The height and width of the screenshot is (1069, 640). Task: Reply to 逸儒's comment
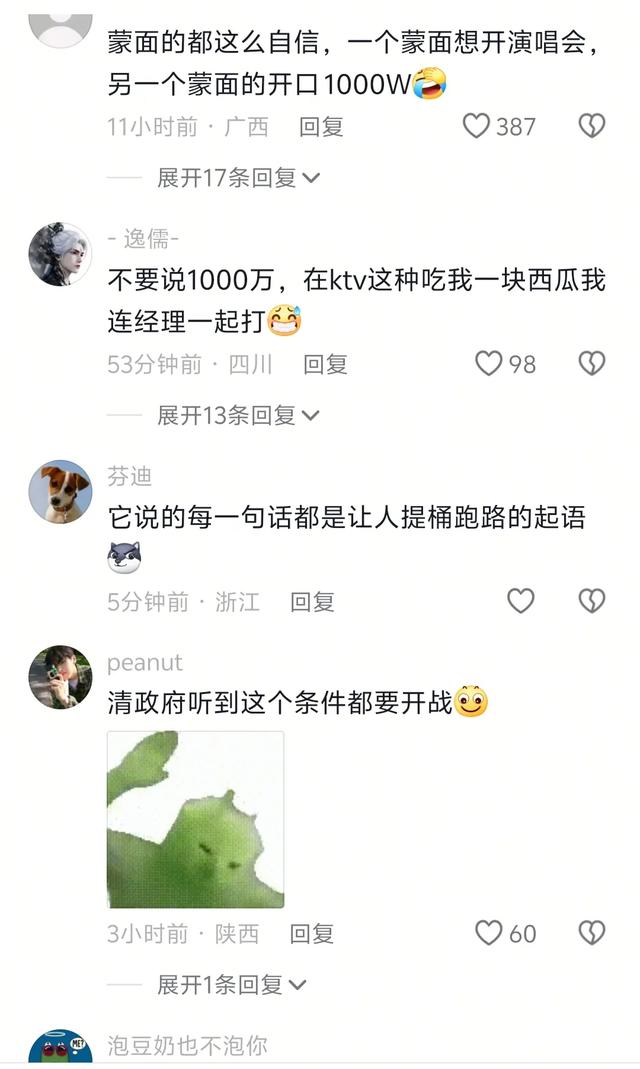coord(325,365)
